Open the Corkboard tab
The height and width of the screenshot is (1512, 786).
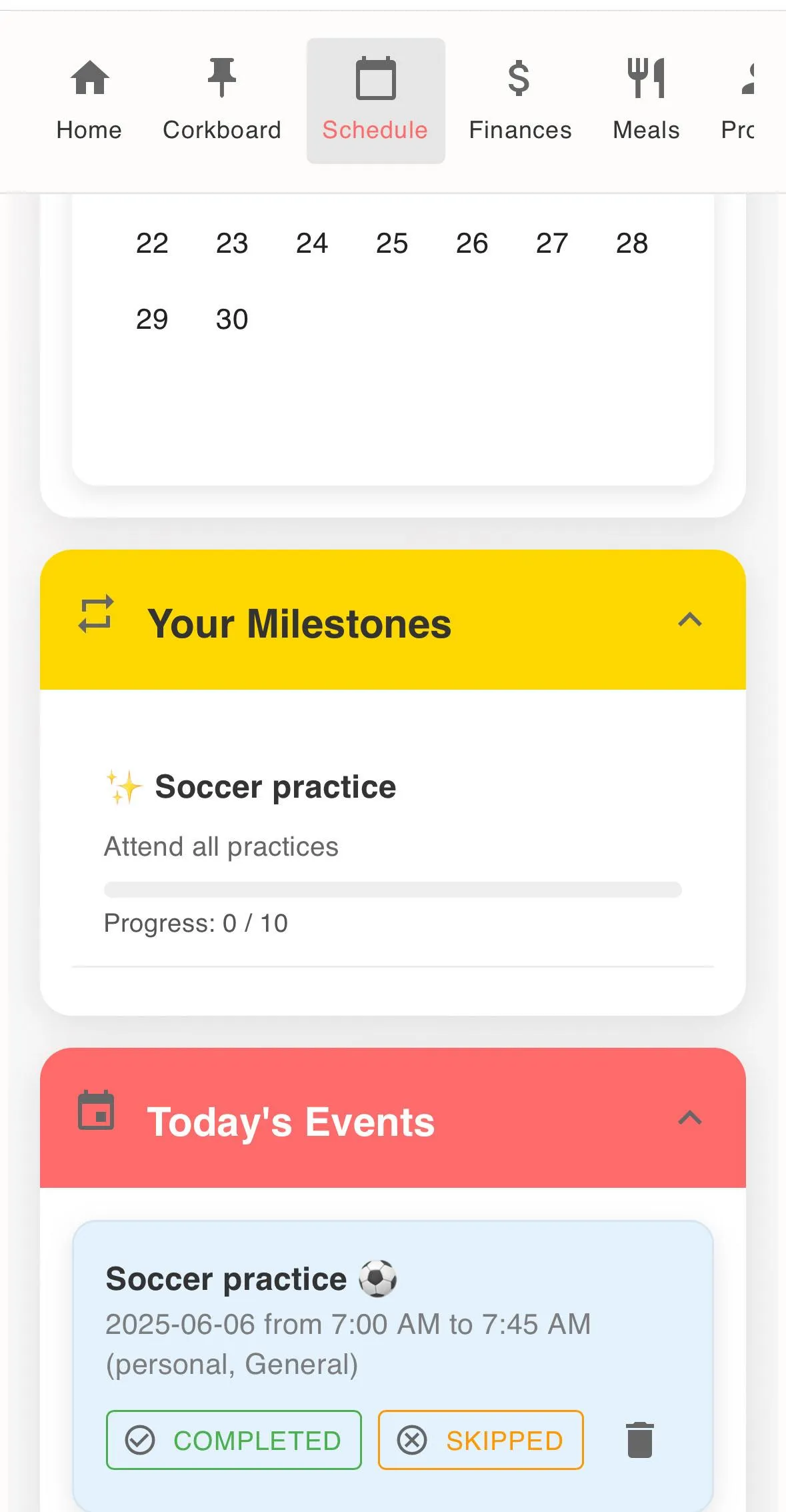[x=222, y=101]
